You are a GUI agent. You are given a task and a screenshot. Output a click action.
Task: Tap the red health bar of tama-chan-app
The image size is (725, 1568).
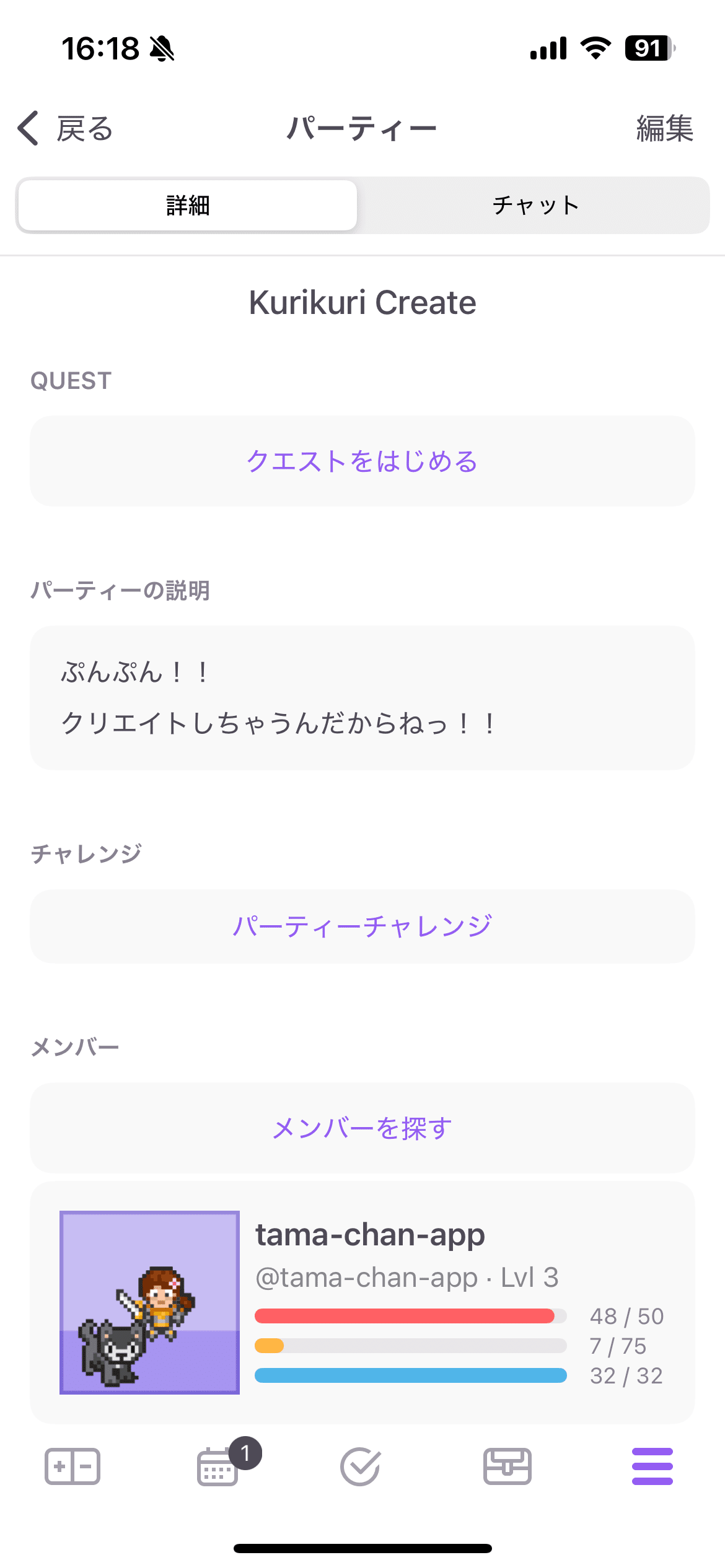[409, 1317]
